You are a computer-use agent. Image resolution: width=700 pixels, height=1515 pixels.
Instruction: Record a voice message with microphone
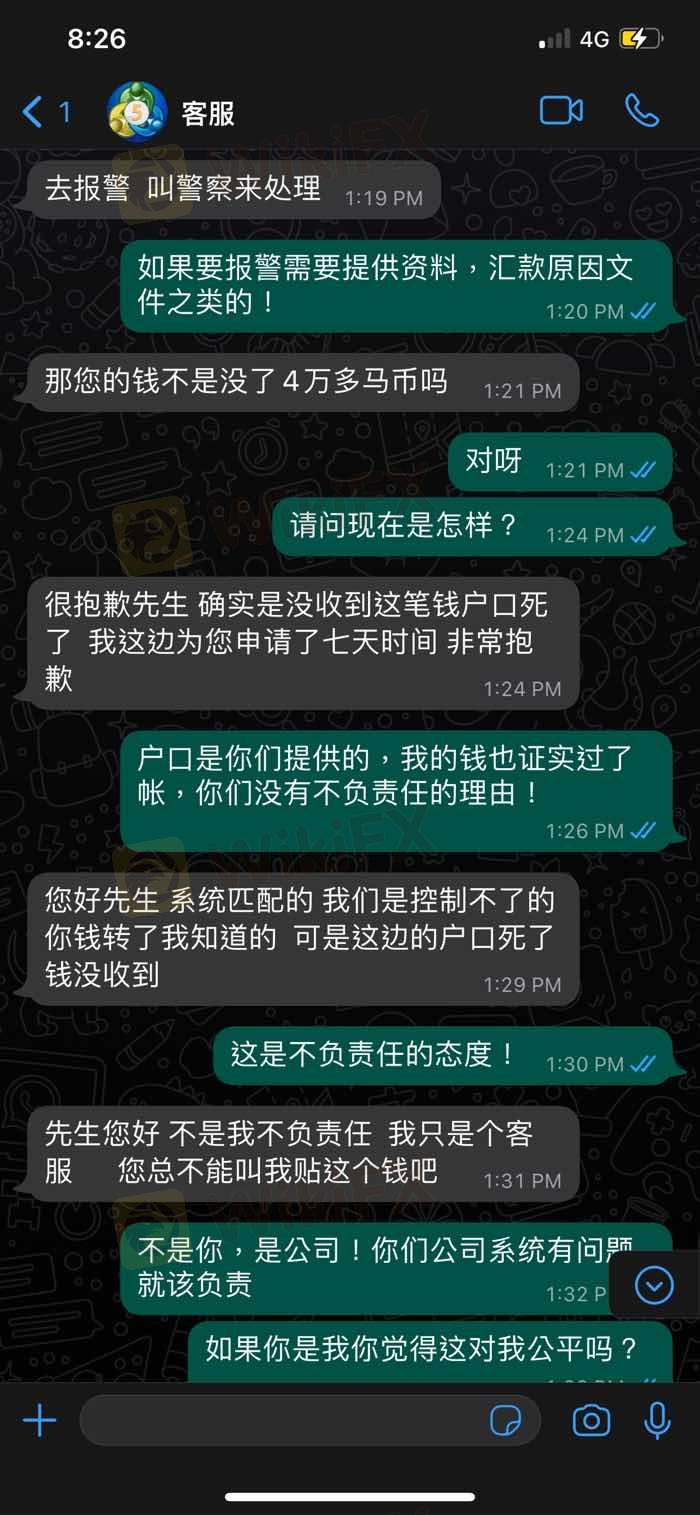(x=657, y=1420)
